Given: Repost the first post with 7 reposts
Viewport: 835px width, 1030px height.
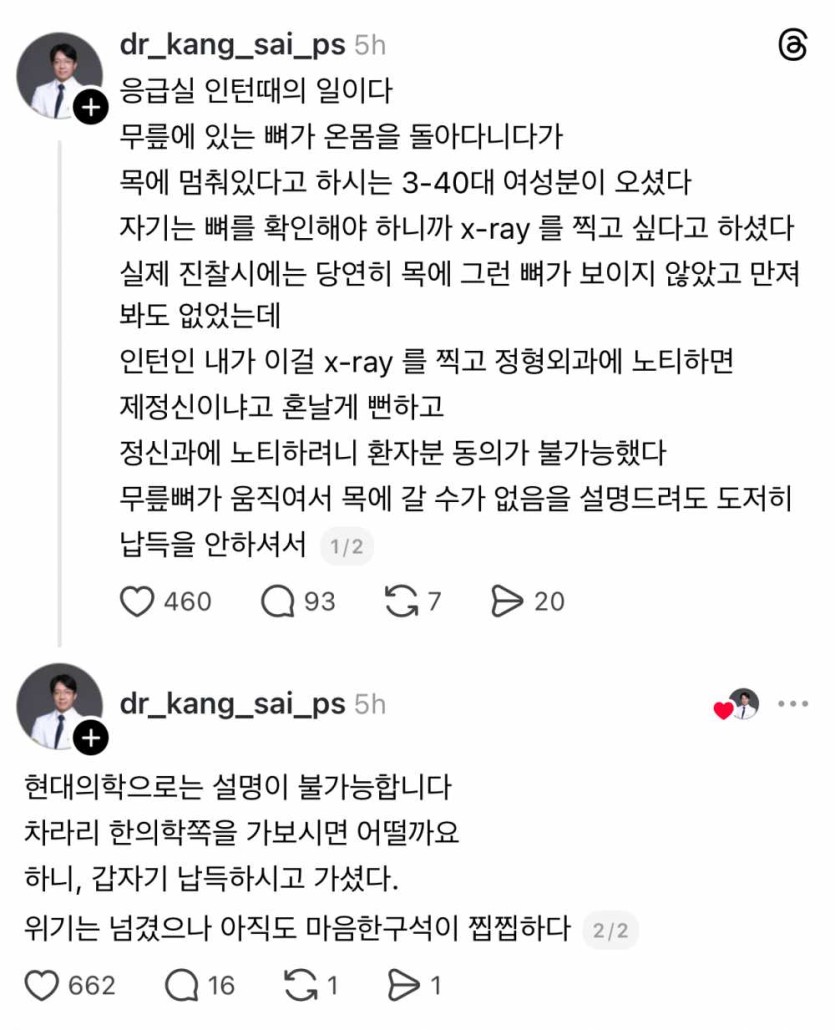Looking at the screenshot, I should 401,601.
